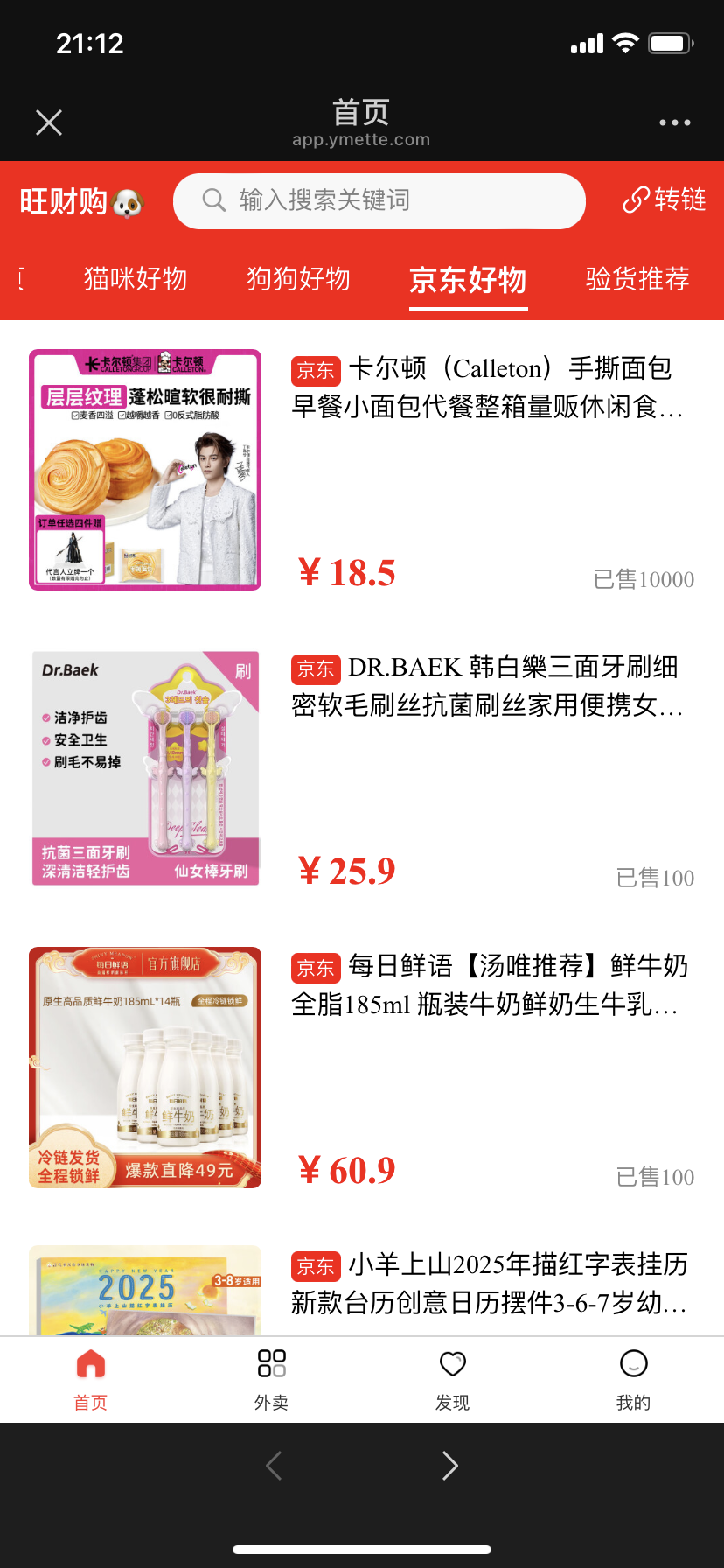Close the webview with the X icon
The image size is (724, 1568).
[x=49, y=122]
